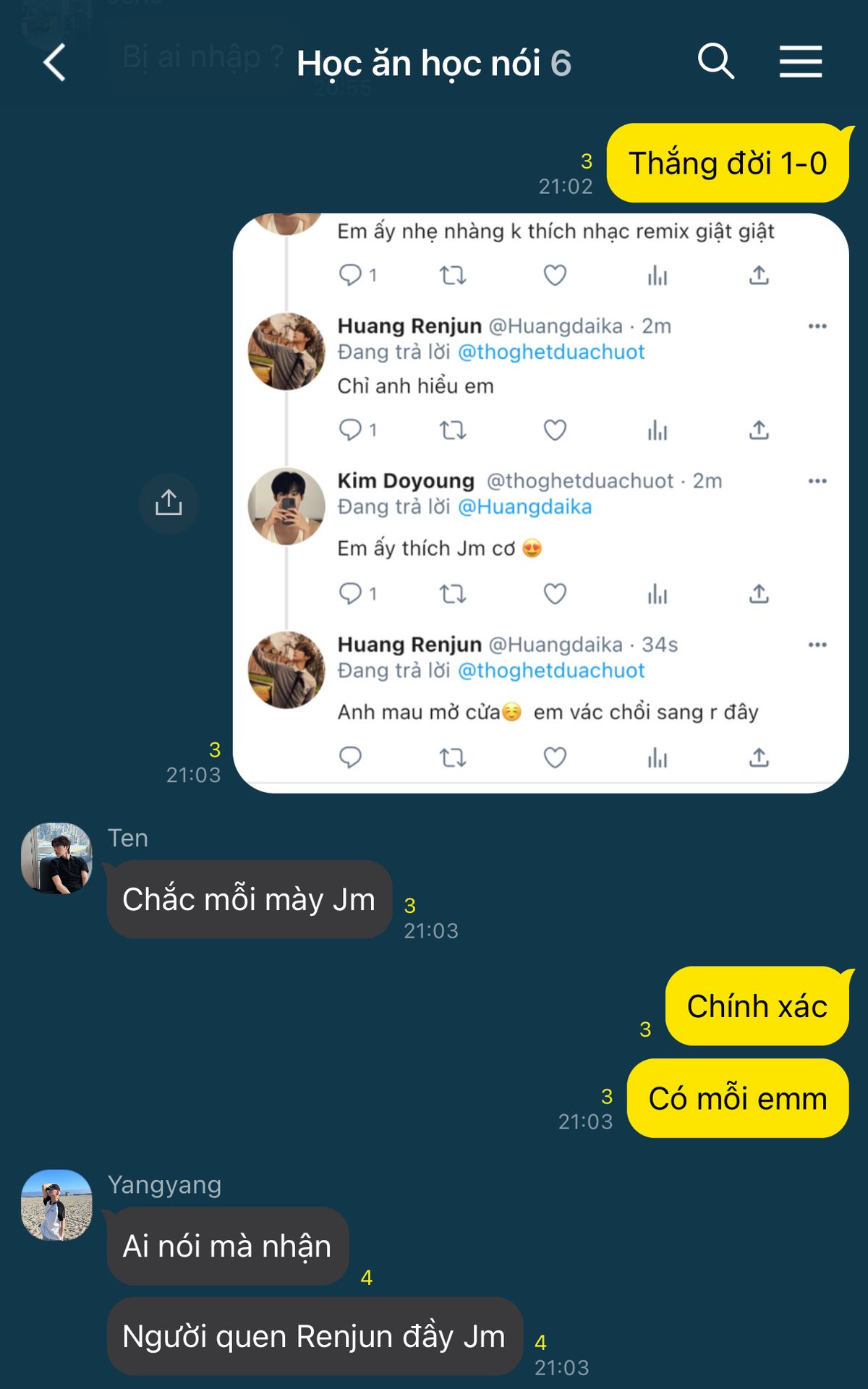Open the chat room hamburger menu

800,61
